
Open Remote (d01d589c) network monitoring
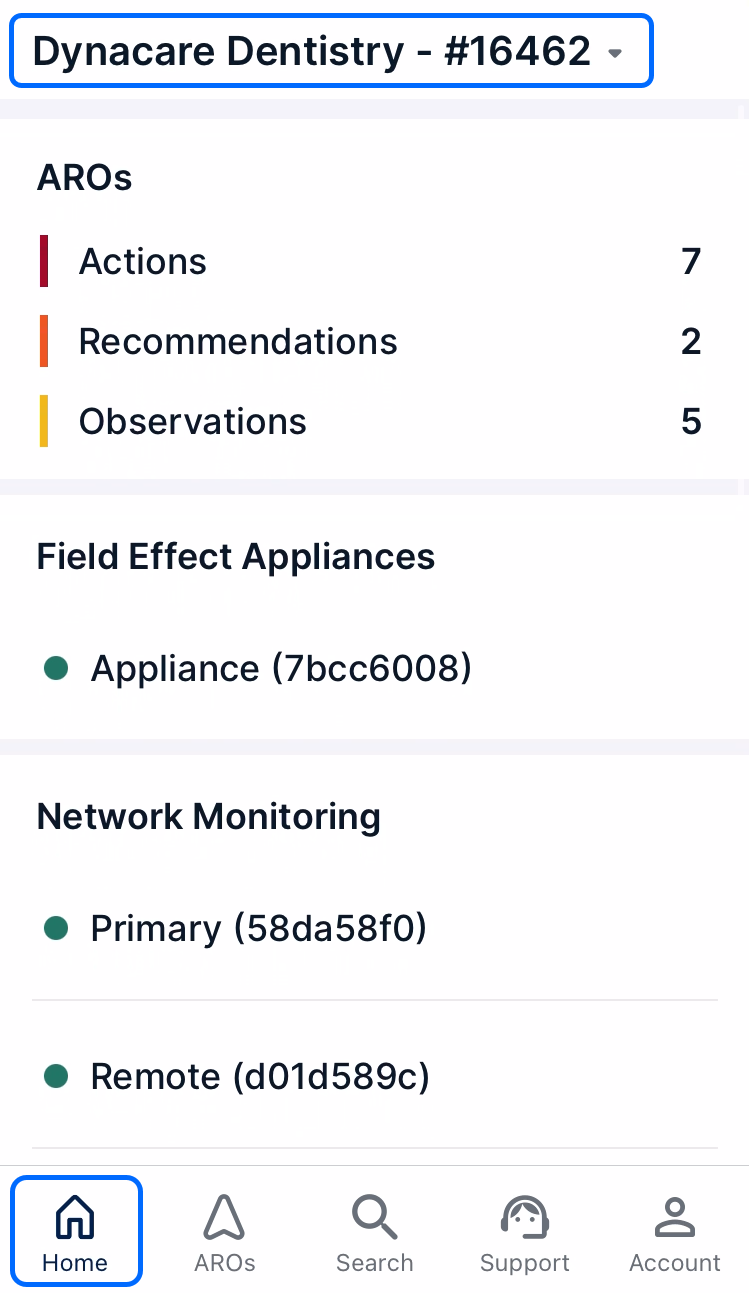[260, 1077]
